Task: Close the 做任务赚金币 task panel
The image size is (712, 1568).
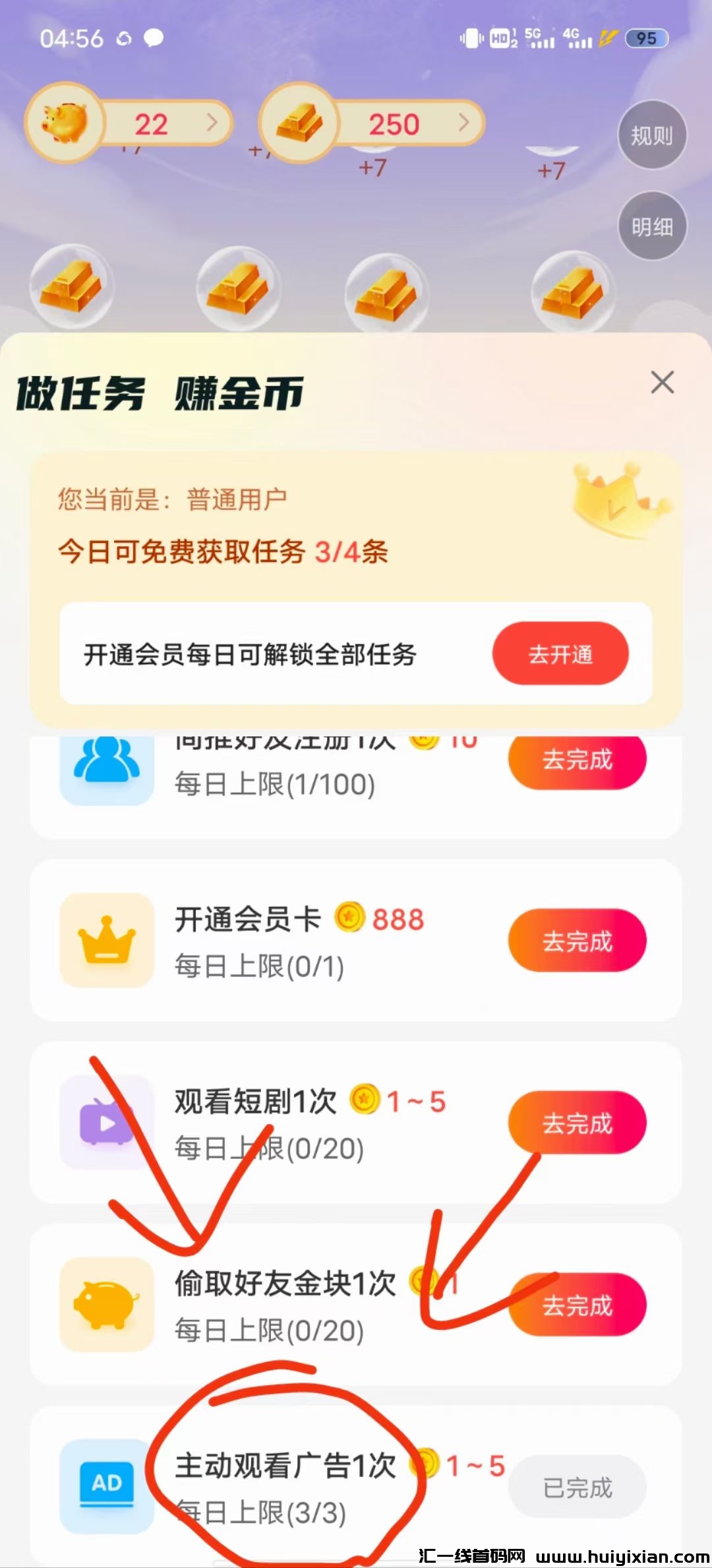Action: (x=662, y=383)
